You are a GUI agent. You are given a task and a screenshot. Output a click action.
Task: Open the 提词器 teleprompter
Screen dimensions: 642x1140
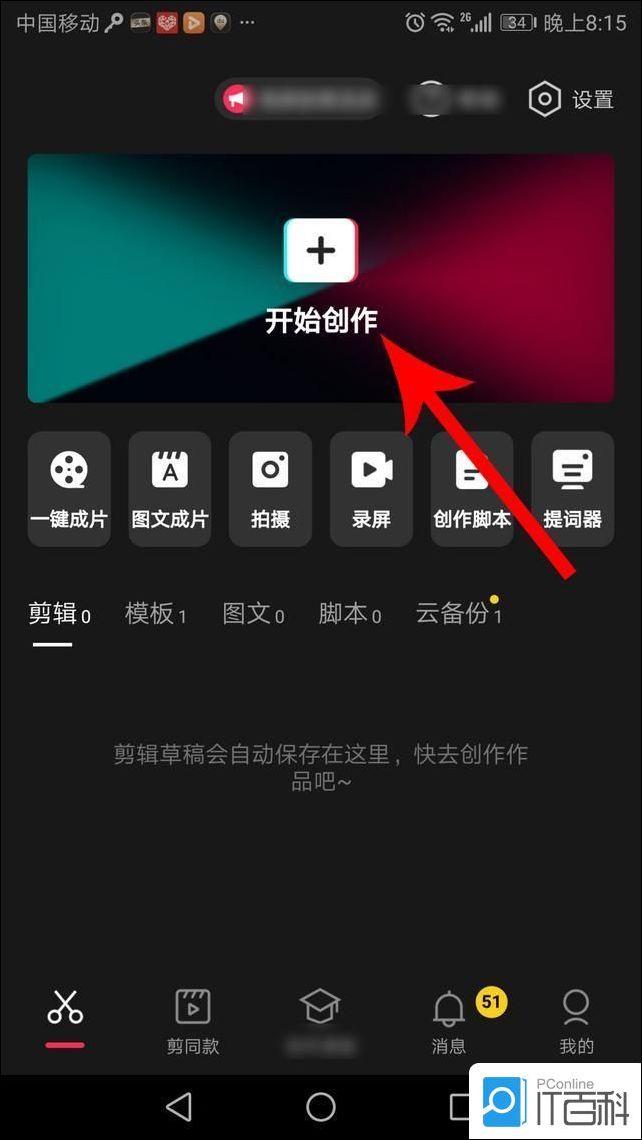coord(572,488)
